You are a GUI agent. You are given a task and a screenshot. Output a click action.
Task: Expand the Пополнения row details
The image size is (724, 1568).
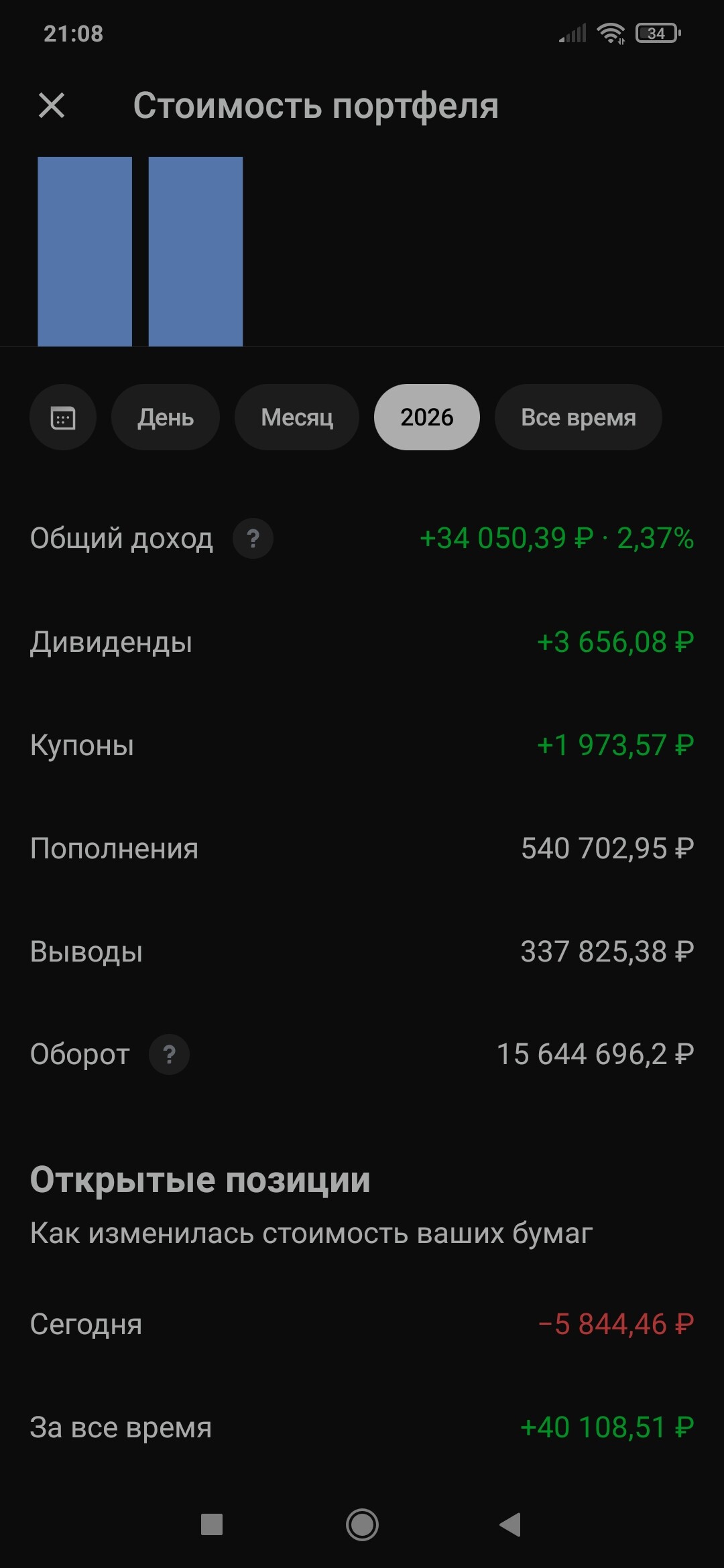pos(362,848)
